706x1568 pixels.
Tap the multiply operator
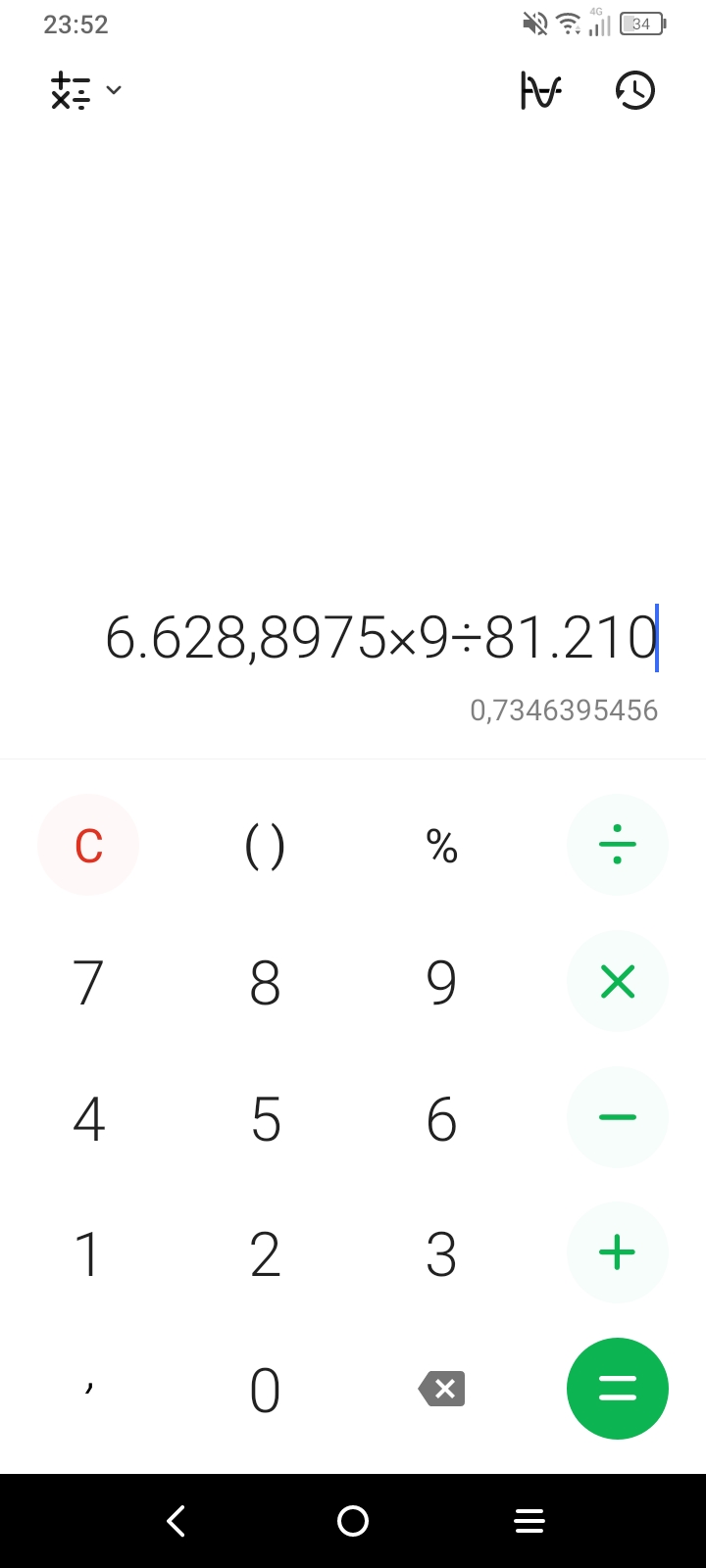617,981
